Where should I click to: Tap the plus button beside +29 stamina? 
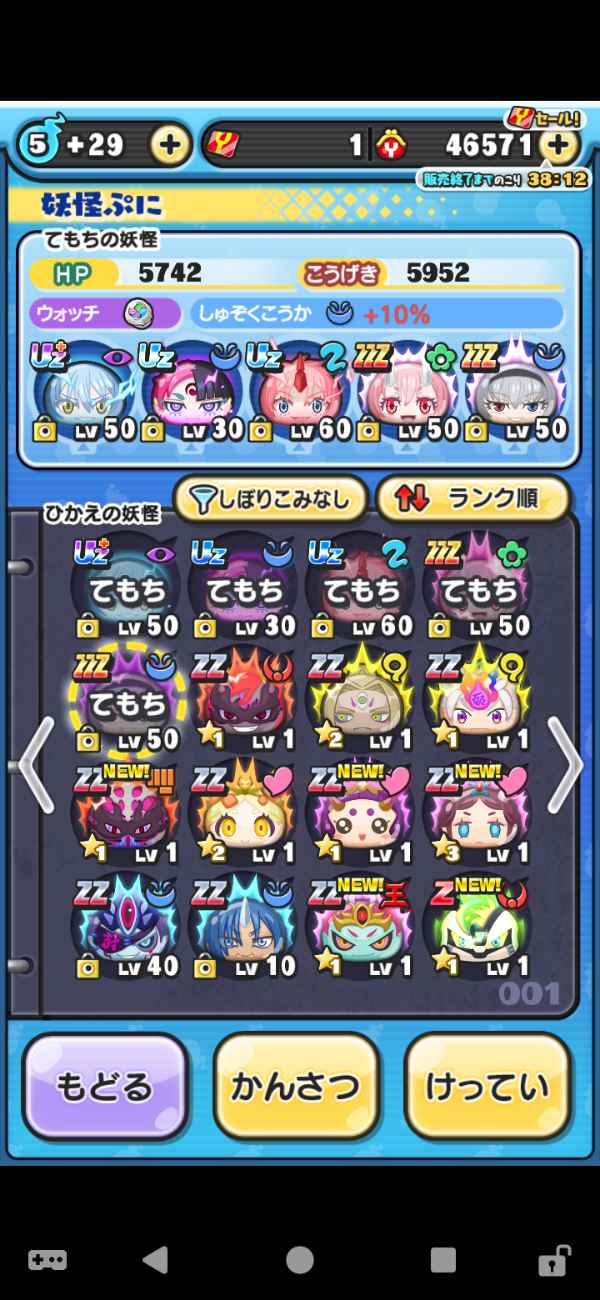point(170,145)
